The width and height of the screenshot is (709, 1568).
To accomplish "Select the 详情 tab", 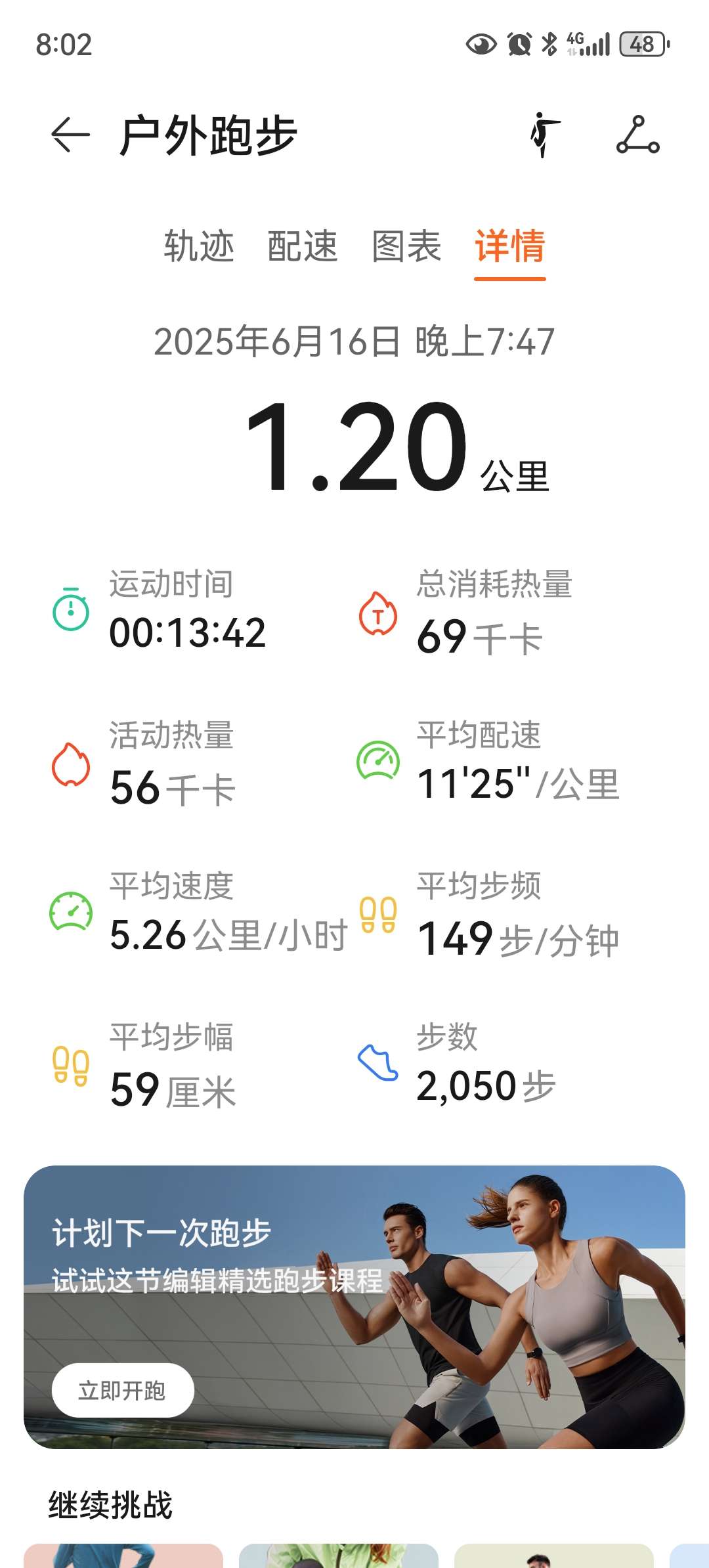I will [x=510, y=246].
